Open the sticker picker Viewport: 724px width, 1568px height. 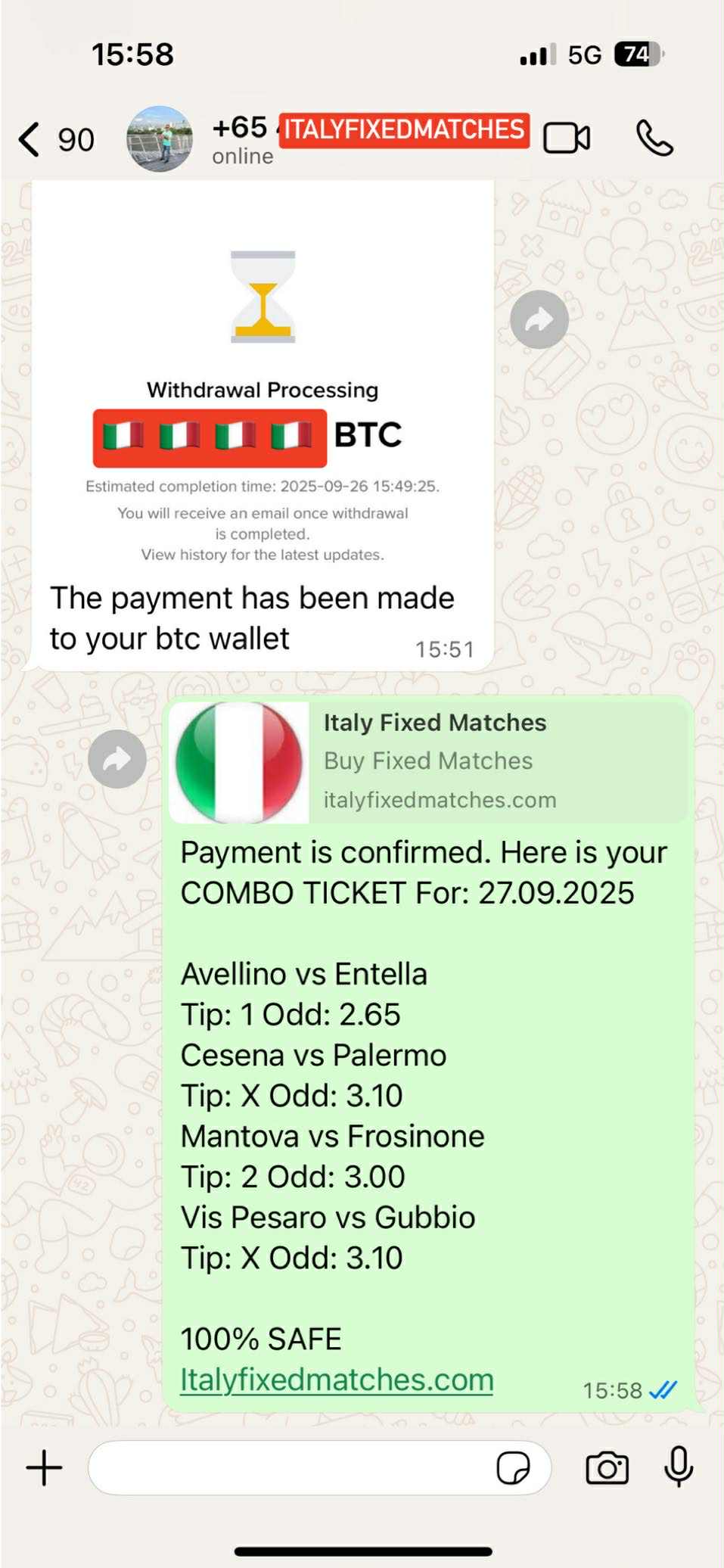coord(513,1468)
